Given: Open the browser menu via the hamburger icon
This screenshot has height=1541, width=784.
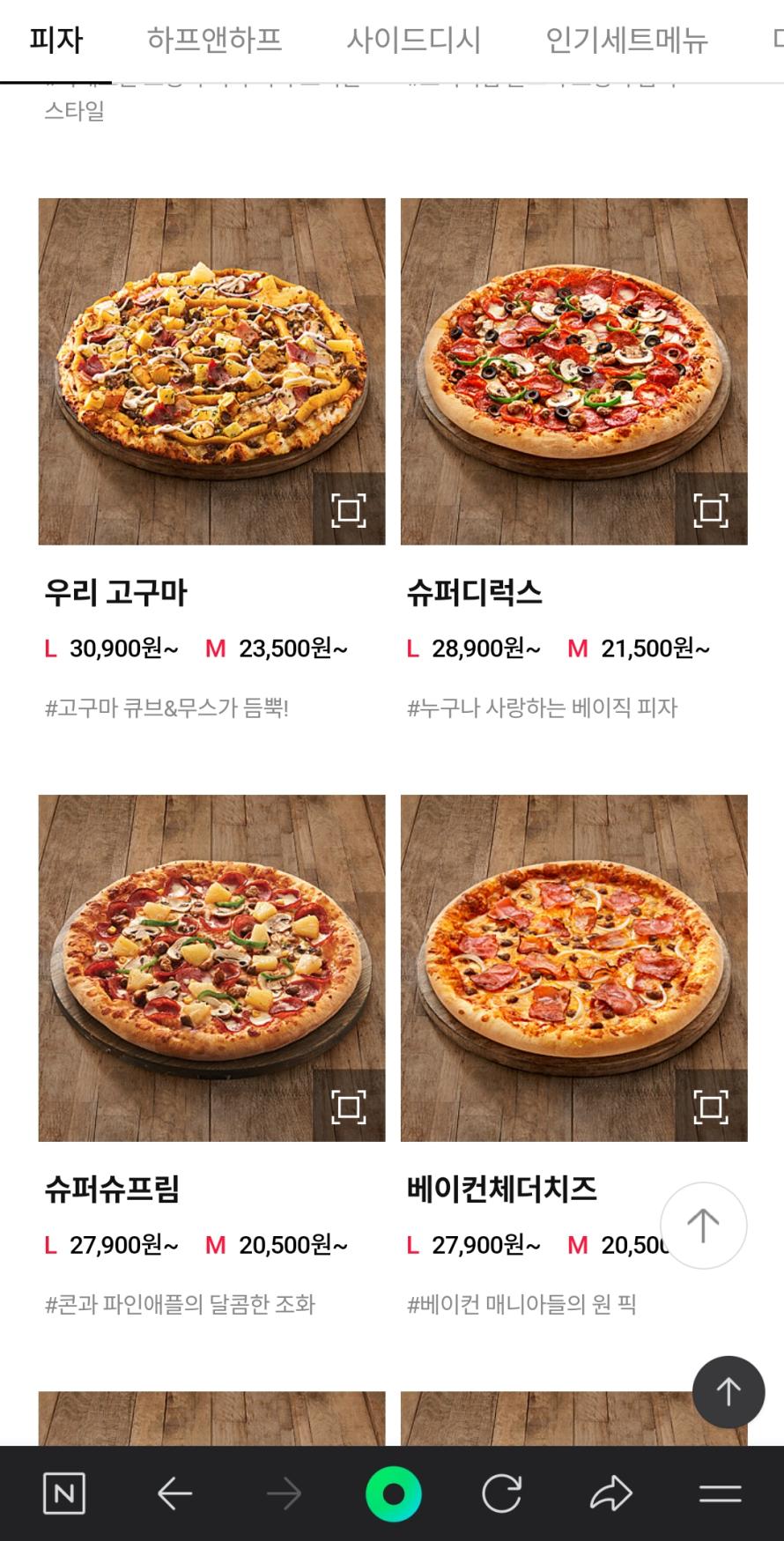Looking at the screenshot, I should point(718,1492).
